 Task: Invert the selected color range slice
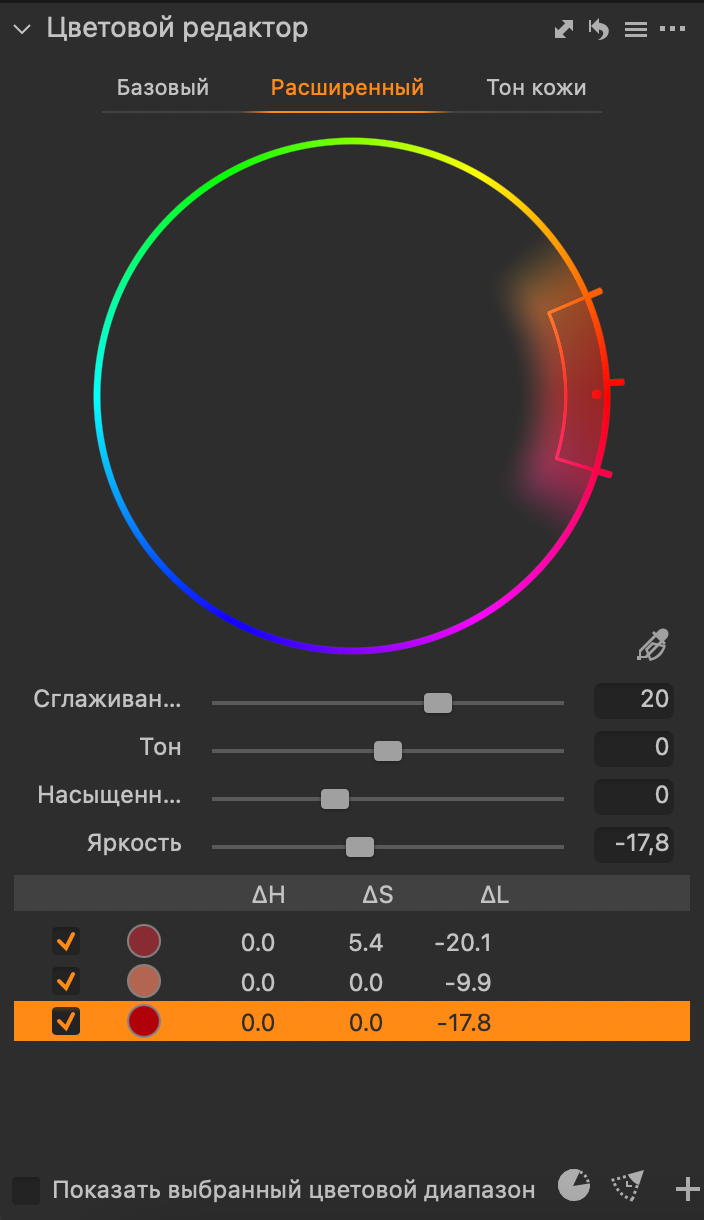point(573,1186)
